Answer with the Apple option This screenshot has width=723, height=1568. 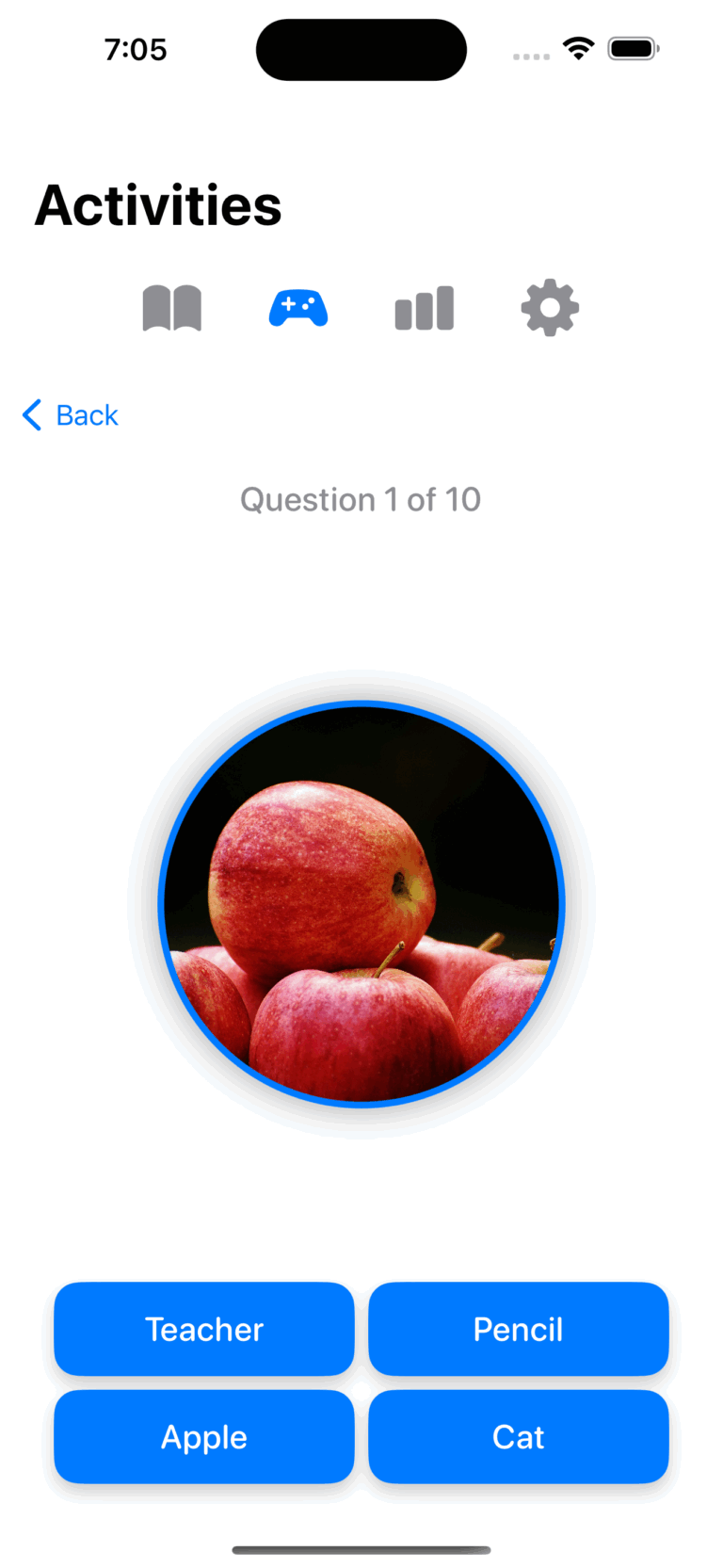coord(203,1436)
